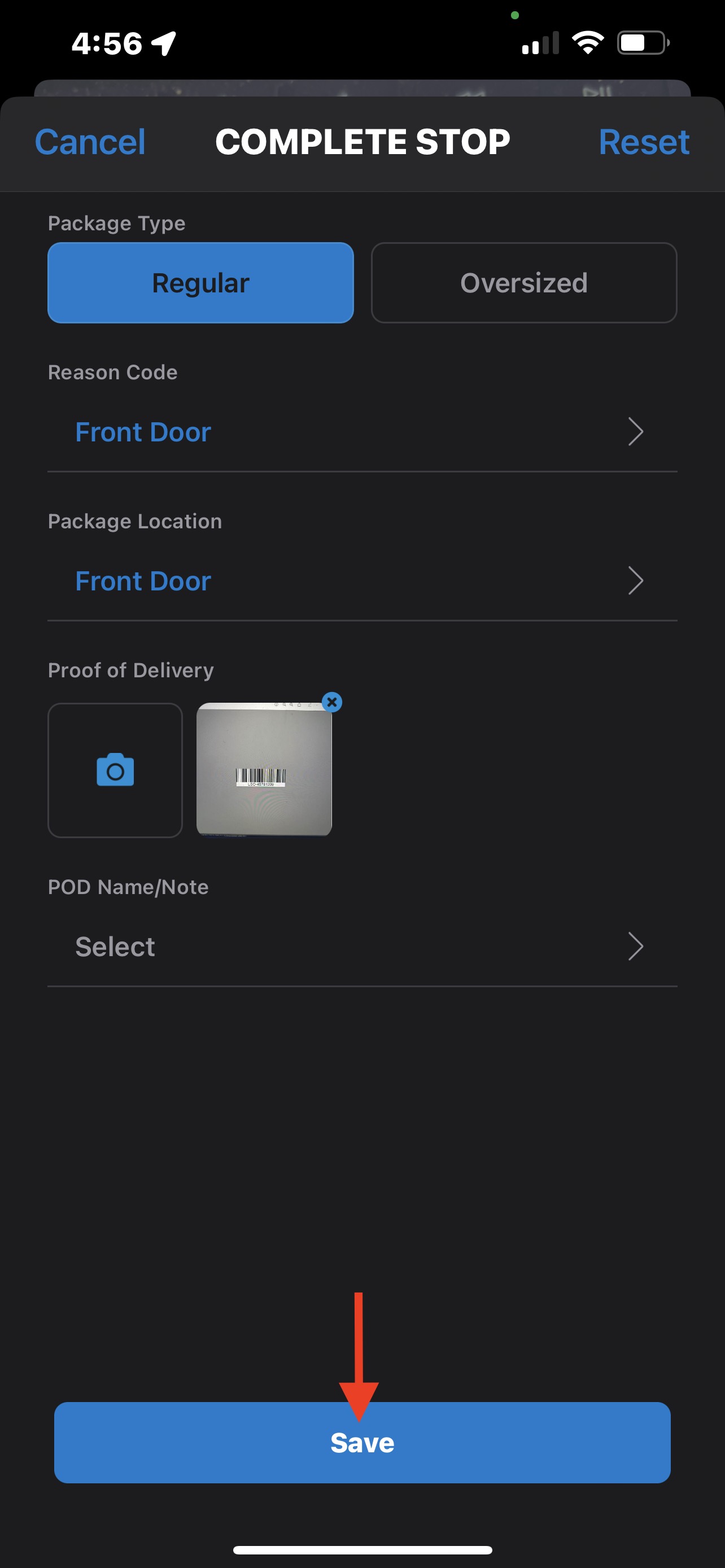Remove the attached delivery photo
725x1568 pixels.
(x=332, y=702)
